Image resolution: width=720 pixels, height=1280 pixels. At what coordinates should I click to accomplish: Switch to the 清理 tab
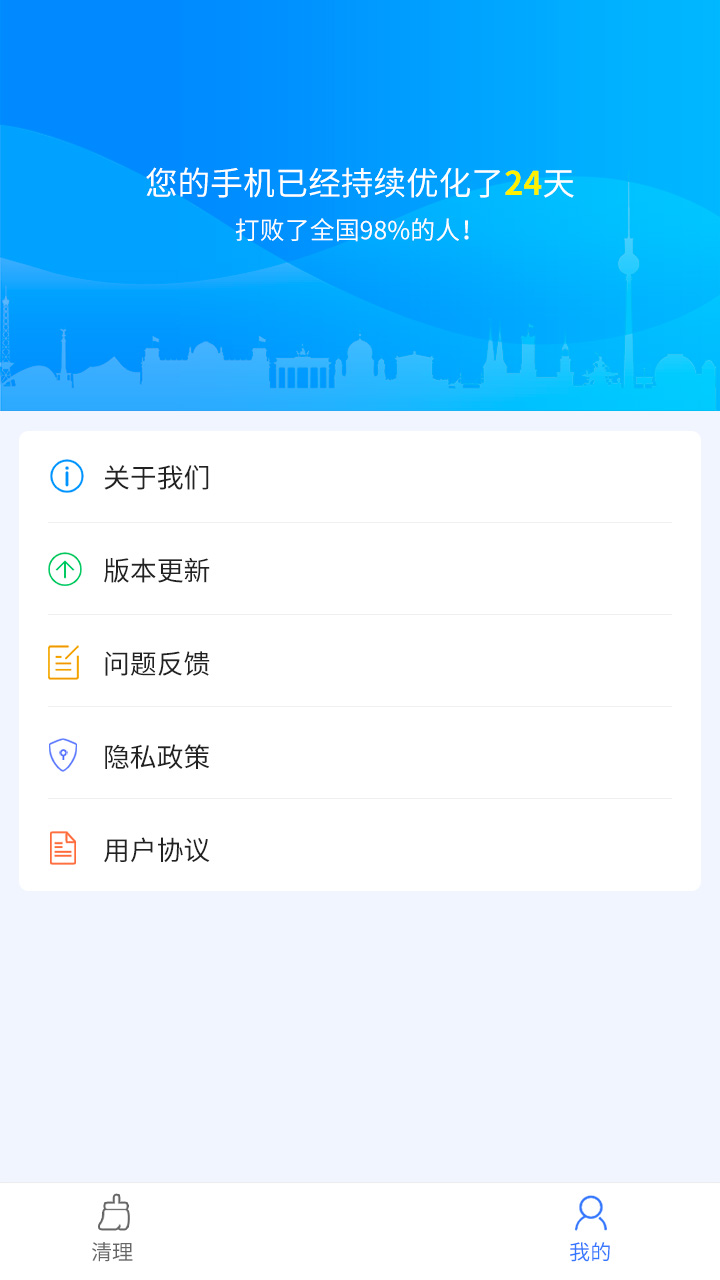tap(113, 1228)
